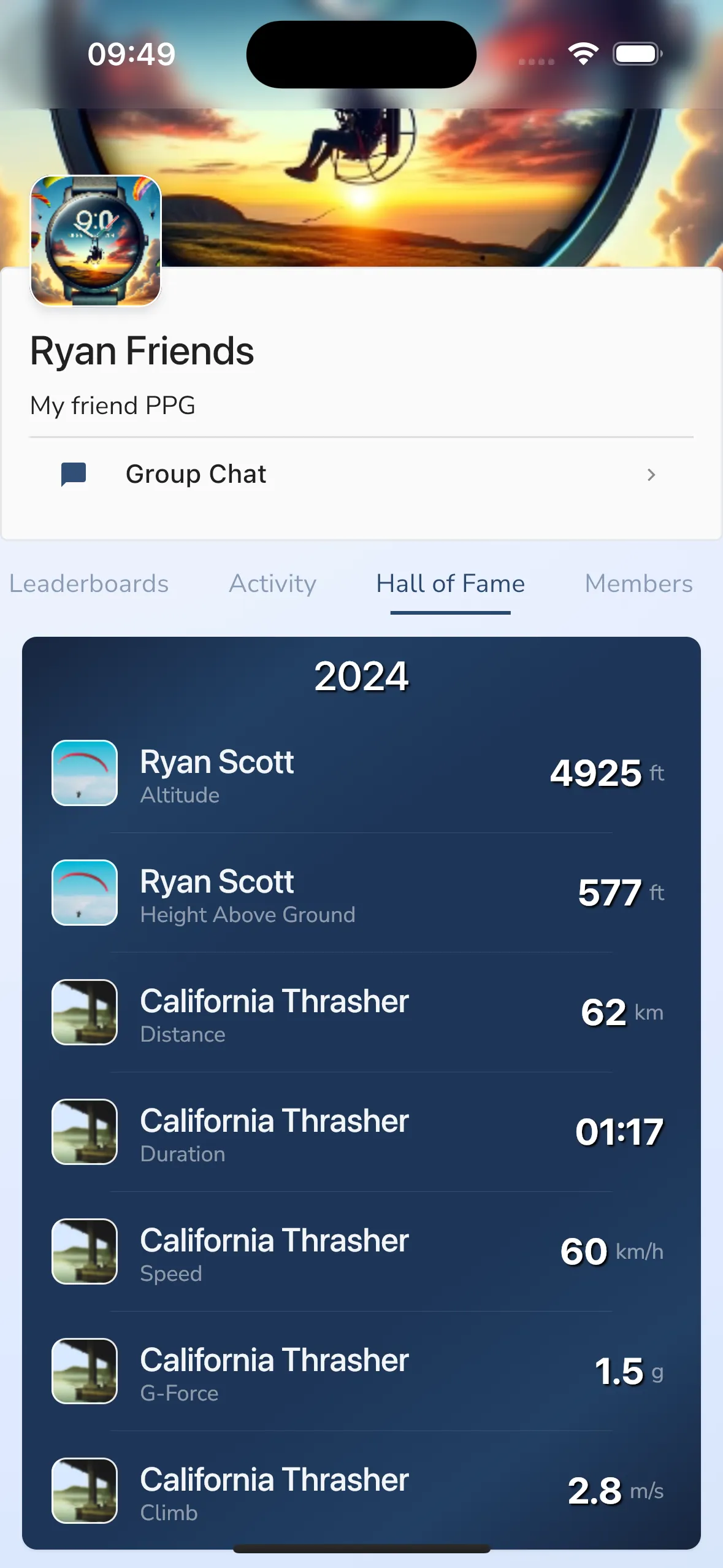Viewport: 723px width, 1568px height.
Task: Open California Thrasher's Speed record
Action: pyautogui.click(x=361, y=1251)
